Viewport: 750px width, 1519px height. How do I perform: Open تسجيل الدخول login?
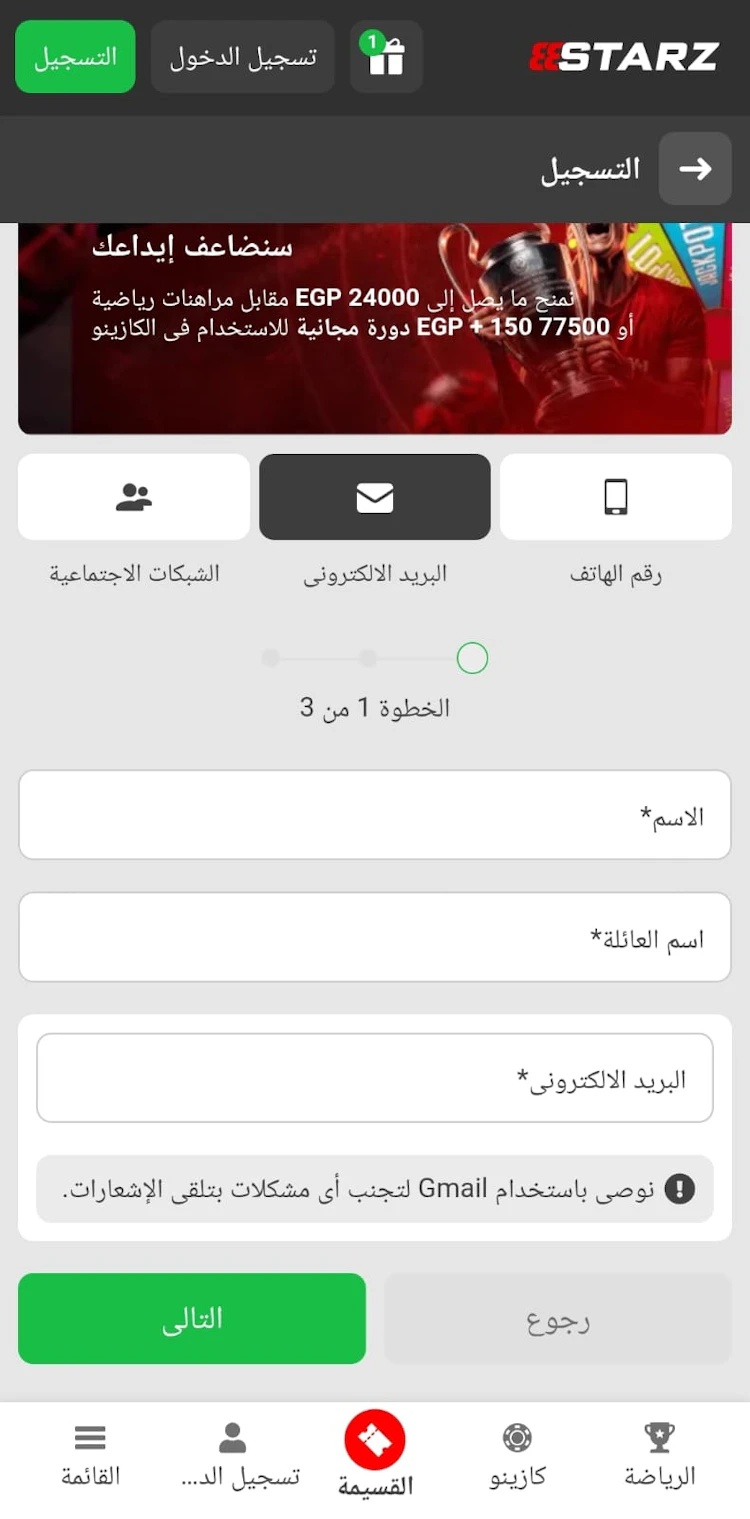click(242, 57)
